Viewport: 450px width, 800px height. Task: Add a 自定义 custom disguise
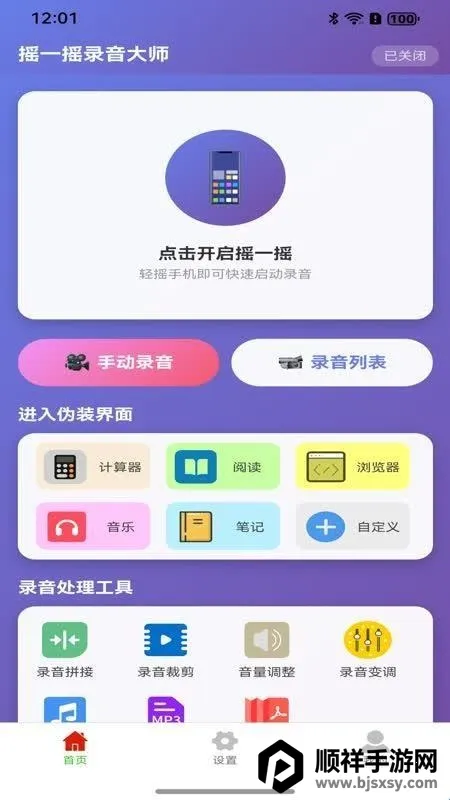[353, 526]
